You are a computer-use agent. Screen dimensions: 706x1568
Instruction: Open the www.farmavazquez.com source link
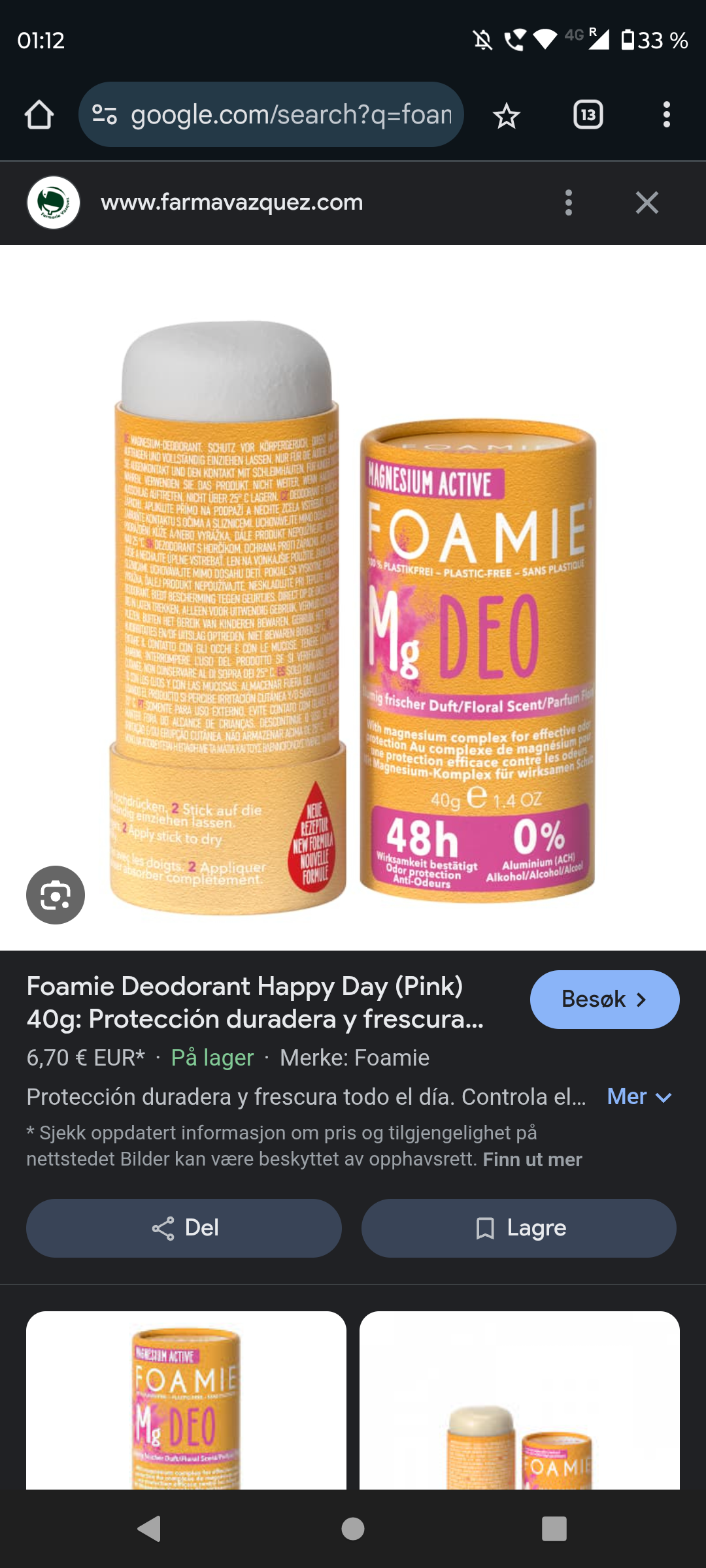click(231, 203)
